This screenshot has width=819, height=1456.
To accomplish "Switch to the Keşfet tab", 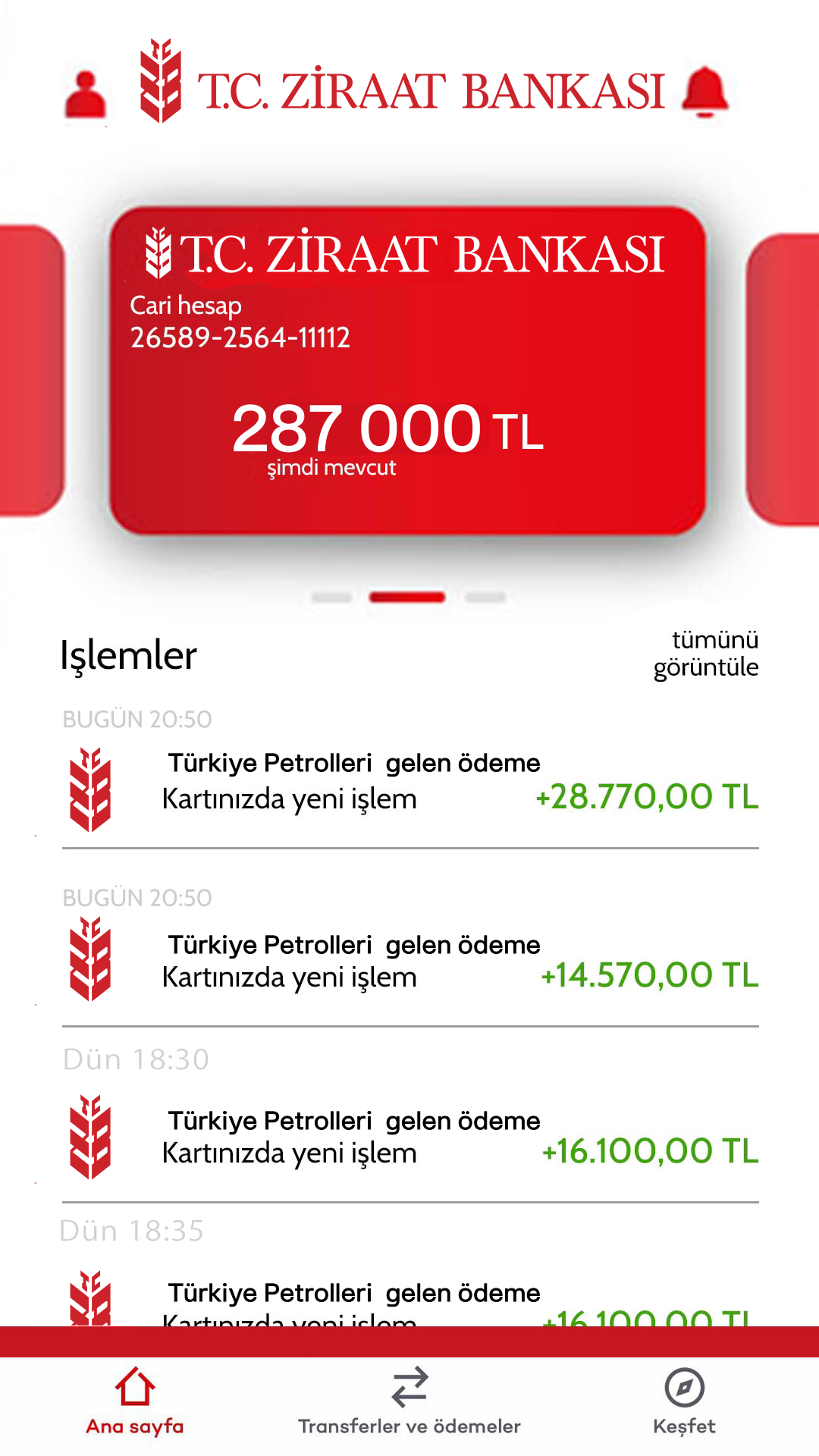I will tap(684, 1403).
